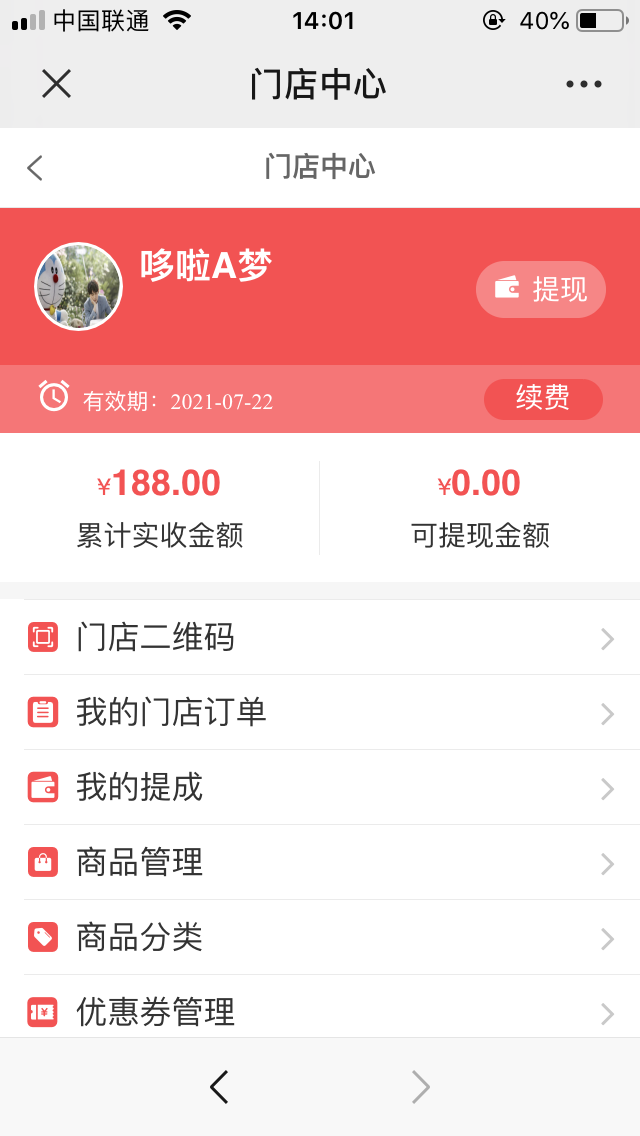
Task: Open 优惠券管理 coupon management
Action: pyautogui.click(x=320, y=1010)
